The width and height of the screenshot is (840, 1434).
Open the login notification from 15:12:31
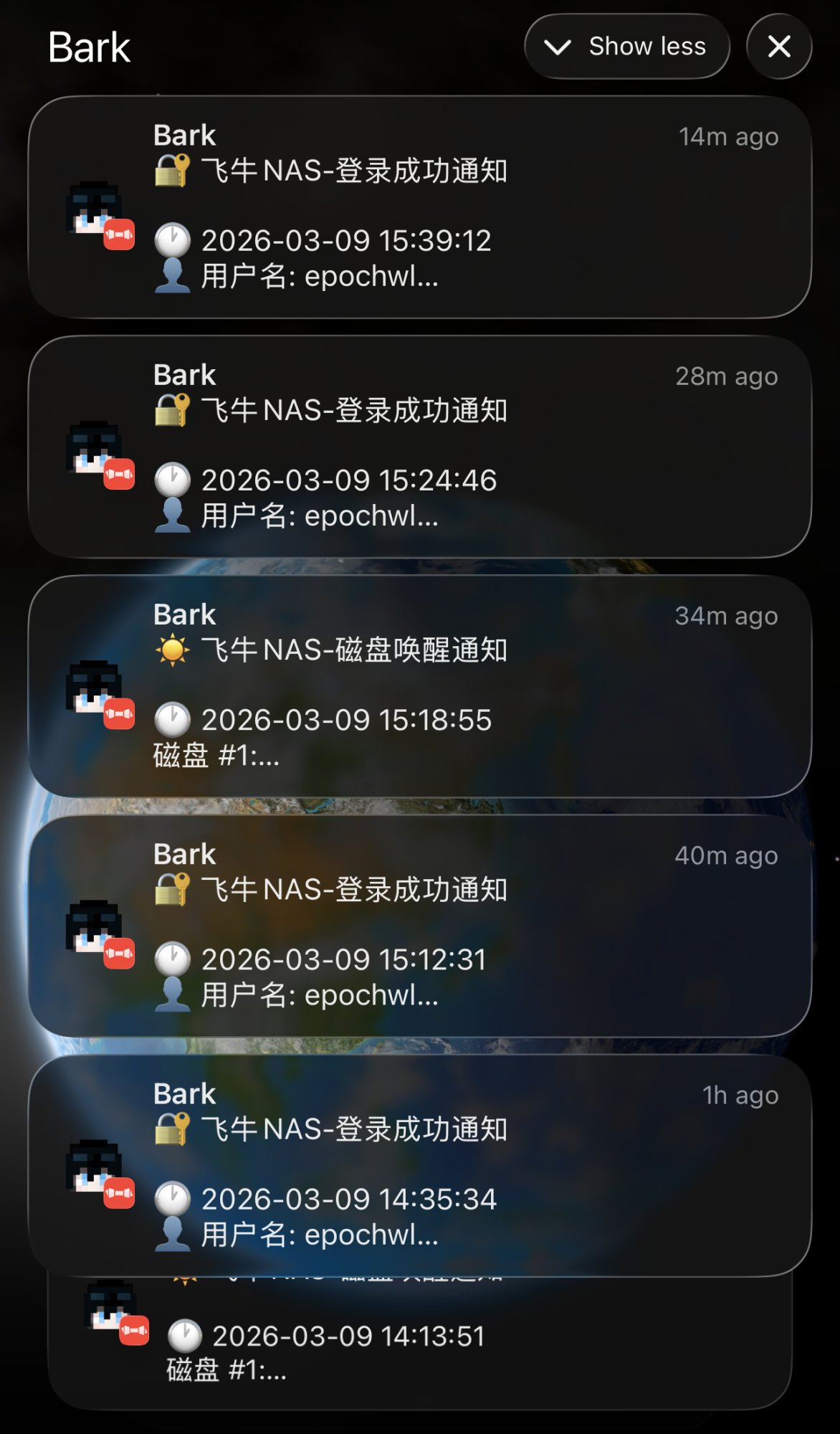click(419, 926)
